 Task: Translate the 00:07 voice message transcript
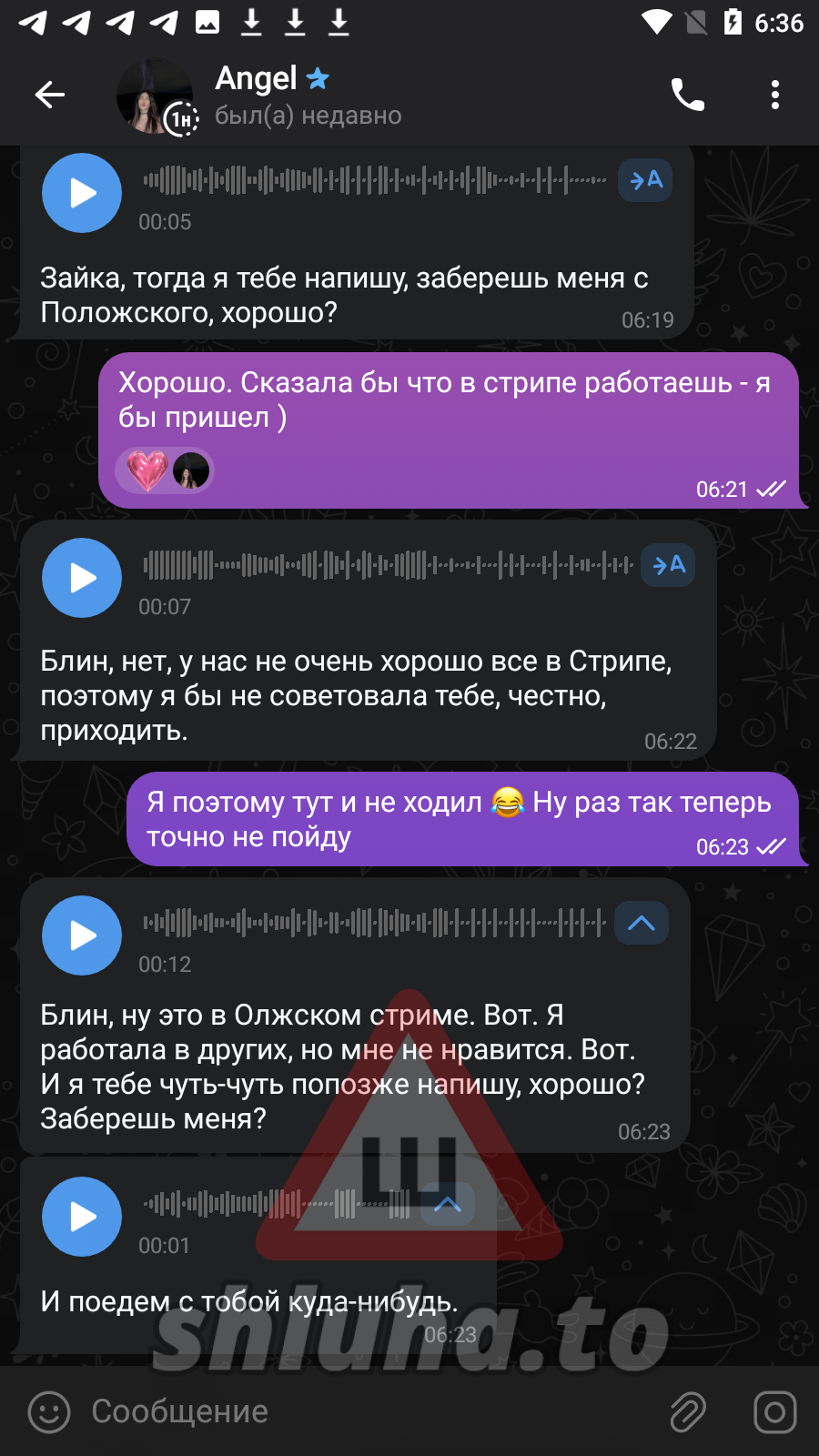(x=669, y=565)
